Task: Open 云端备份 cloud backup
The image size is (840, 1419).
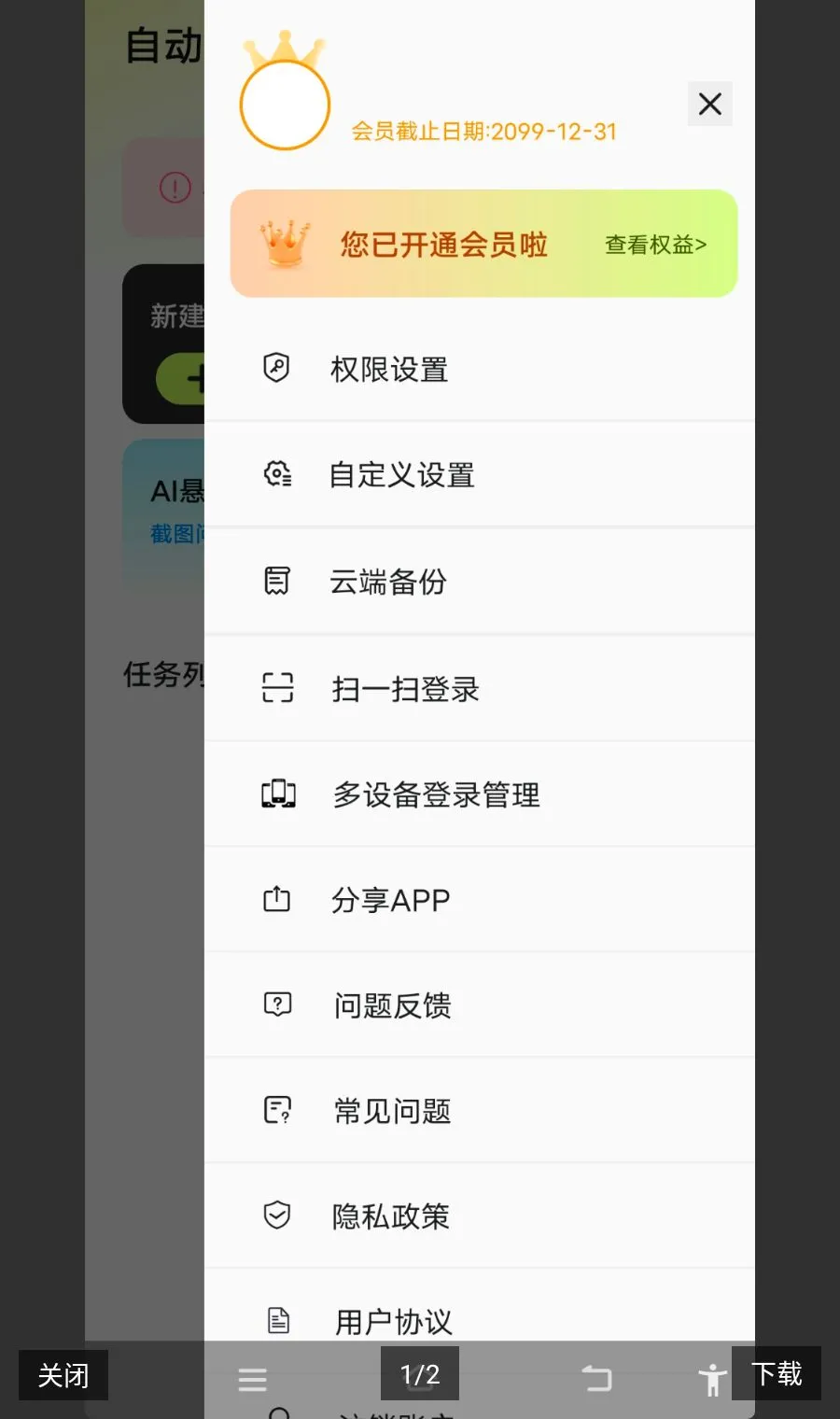Action: tap(480, 582)
